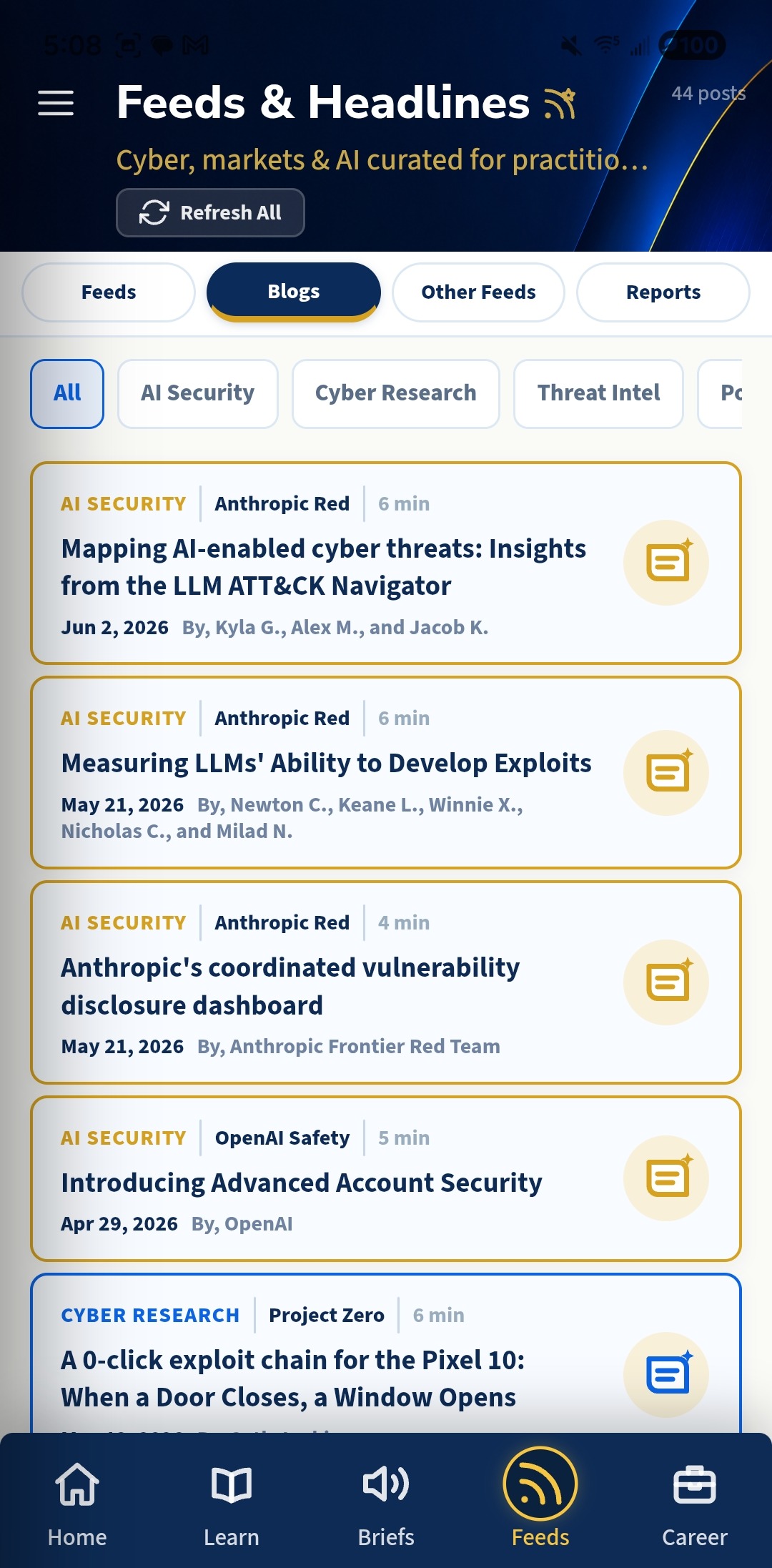Tap summary icon on Measuring LLMs' Ability card
Viewport: 772px width, 1568px height.
tap(666, 773)
